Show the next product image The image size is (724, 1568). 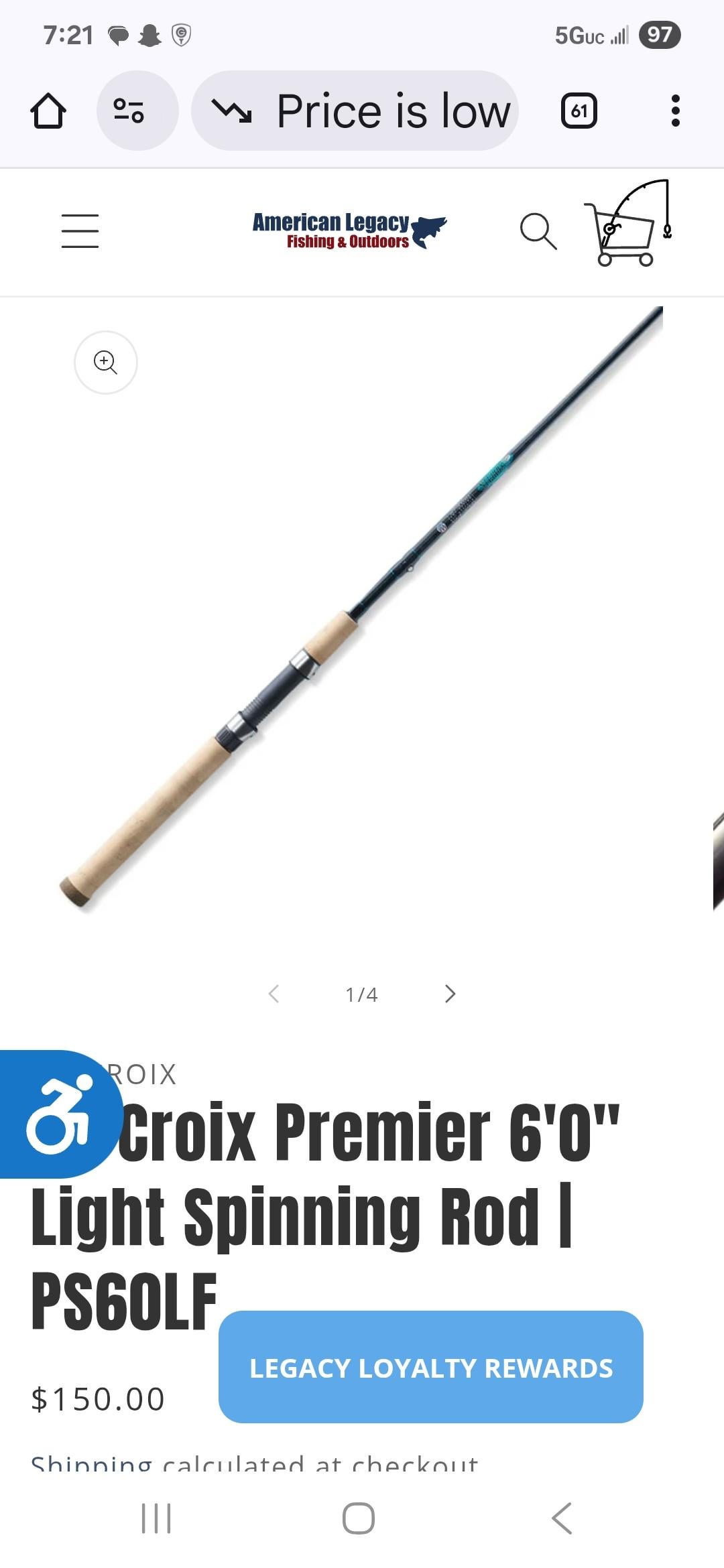pyautogui.click(x=450, y=994)
